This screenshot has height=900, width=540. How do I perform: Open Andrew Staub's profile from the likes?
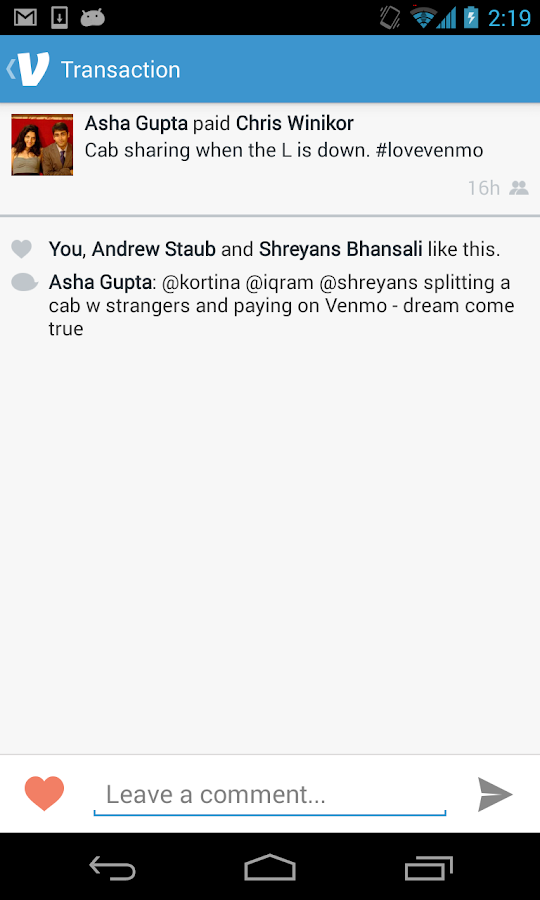pyautogui.click(x=154, y=249)
